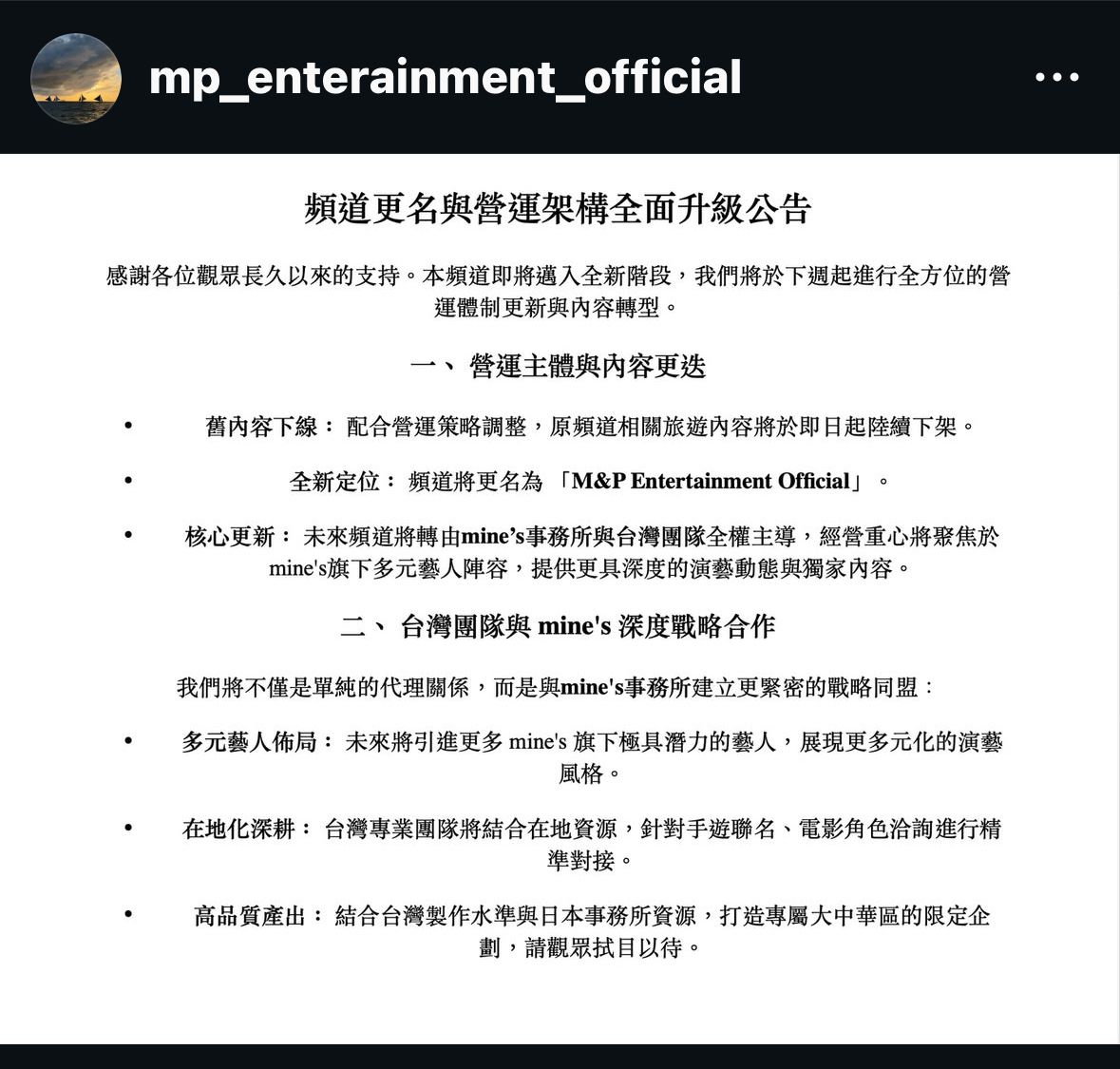
Task: Tap the announcement post image
Action: (x=560, y=599)
